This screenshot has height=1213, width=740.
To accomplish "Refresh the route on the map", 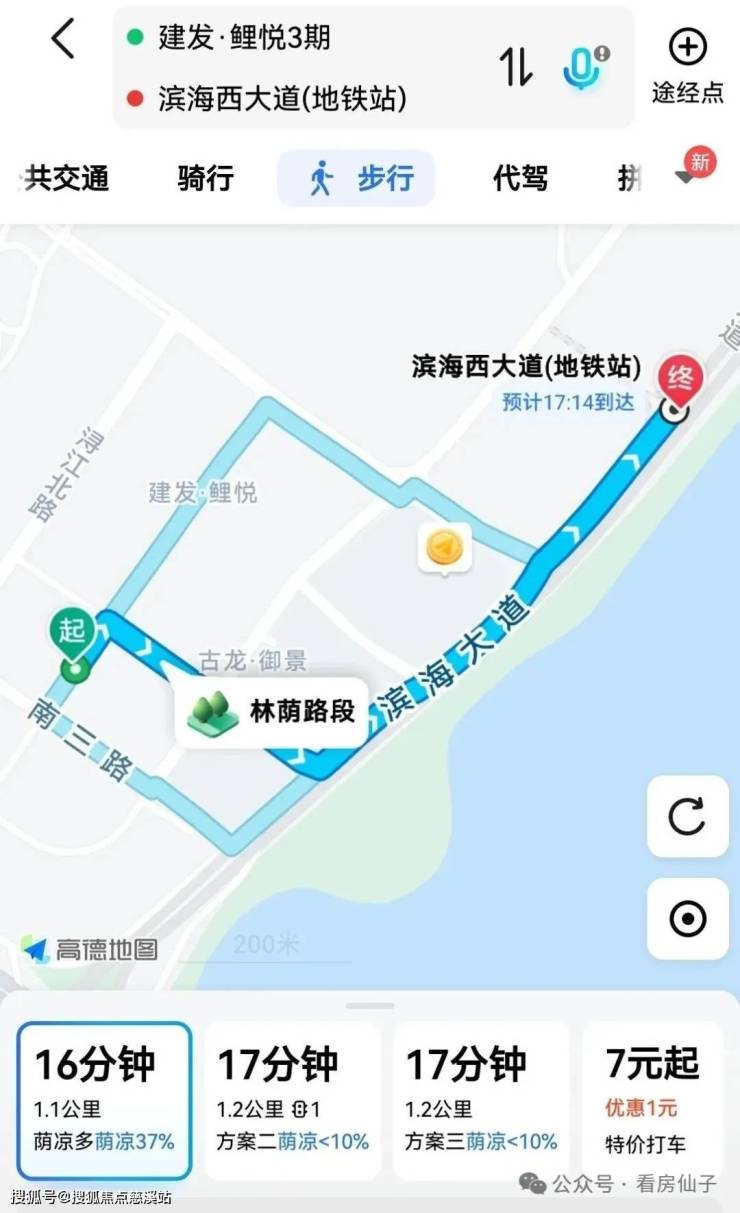I will pos(687,816).
